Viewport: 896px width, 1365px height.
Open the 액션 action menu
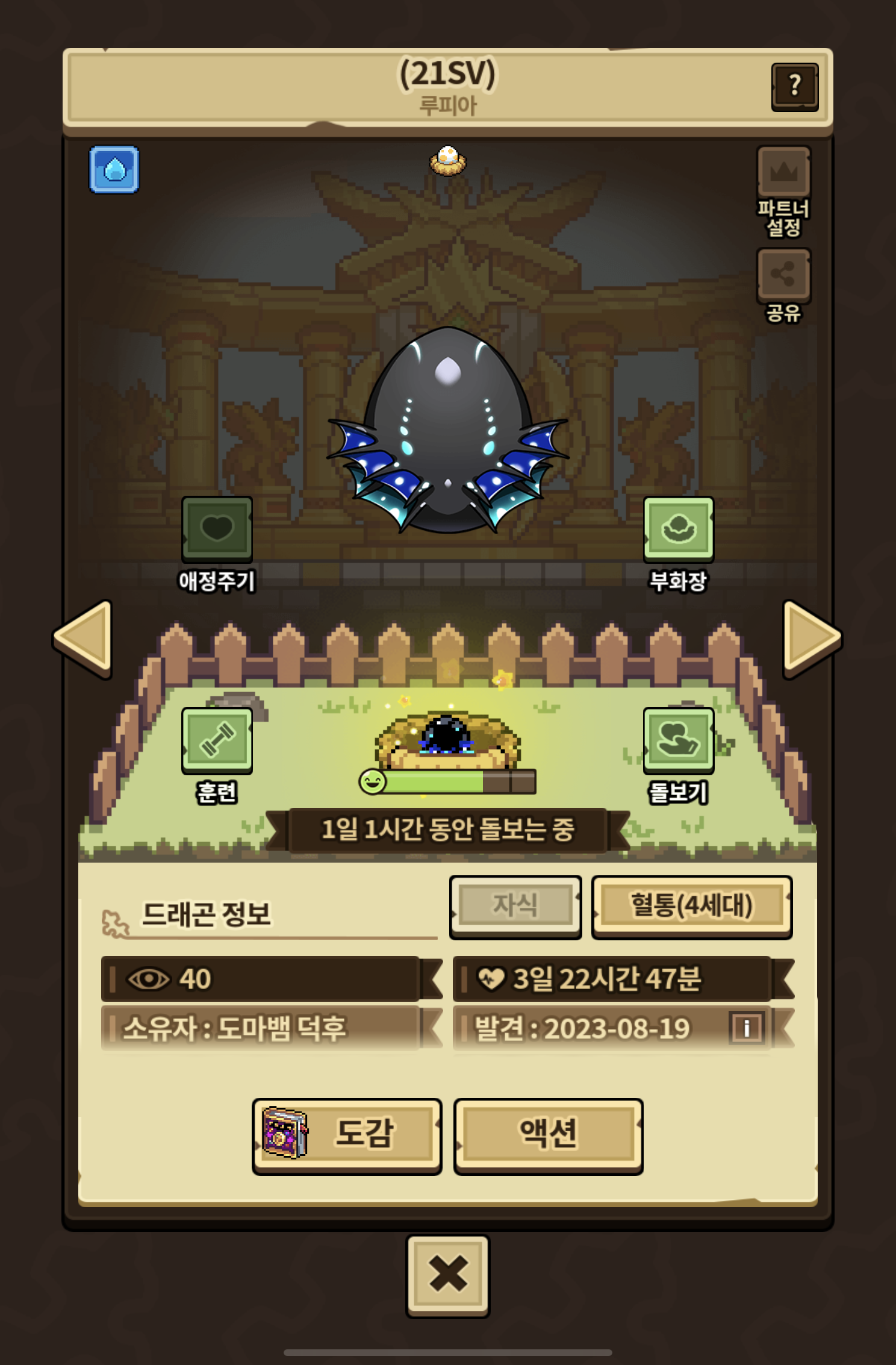tap(548, 1135)
